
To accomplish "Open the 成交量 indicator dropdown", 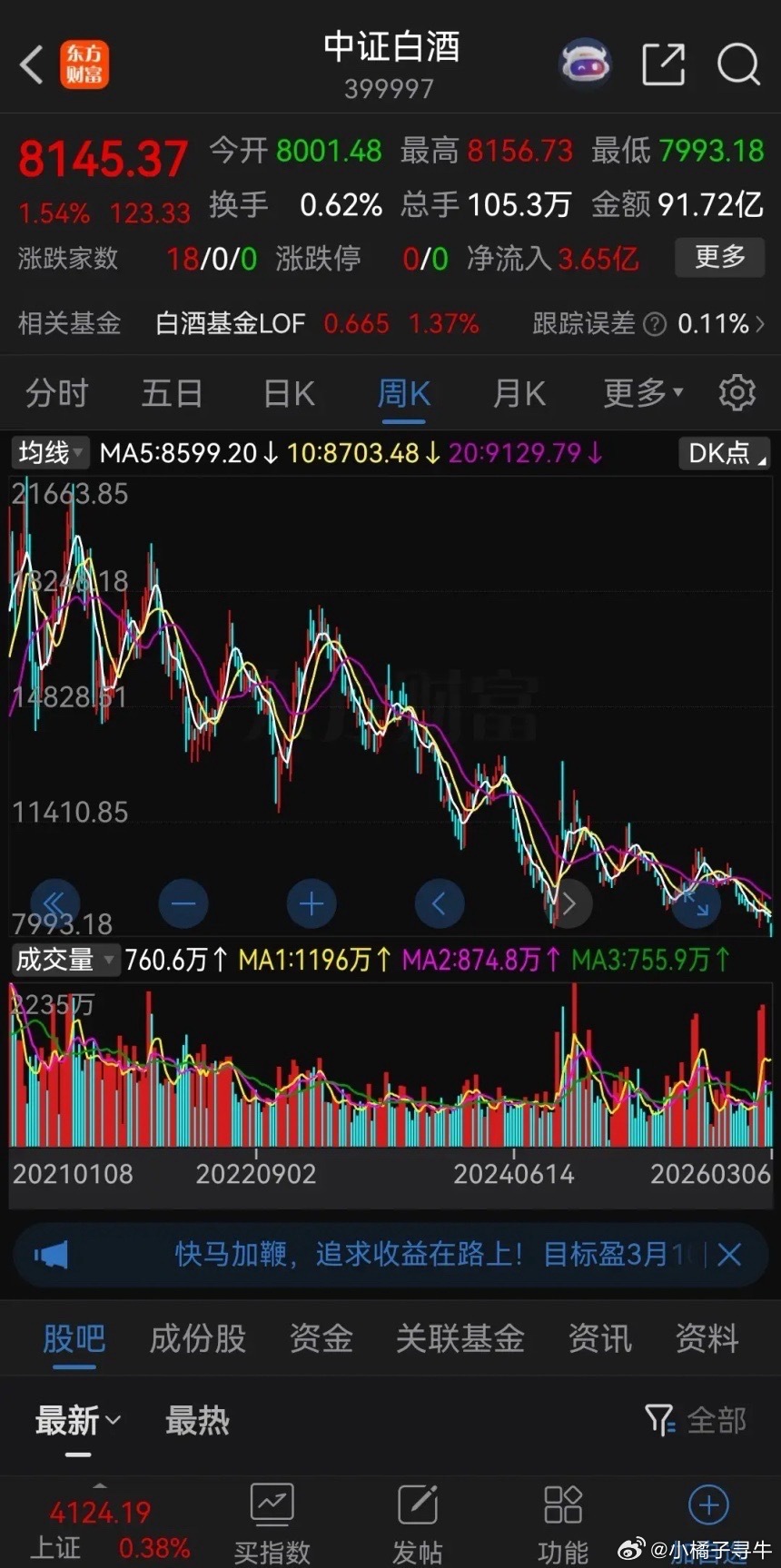I will (x=64, y=959).
